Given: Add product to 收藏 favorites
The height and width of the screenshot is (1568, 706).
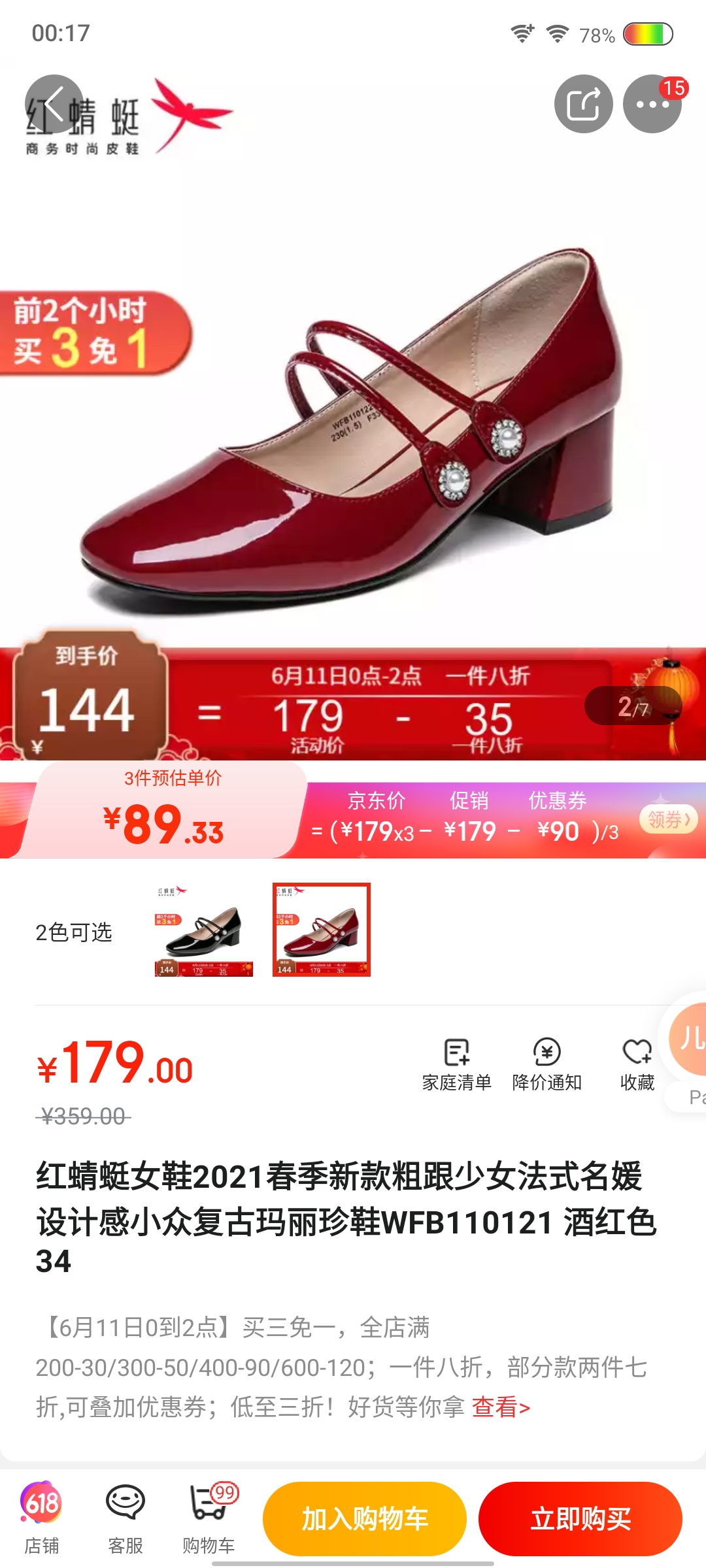Looking at the screenshot, I should coord(637,1064).
